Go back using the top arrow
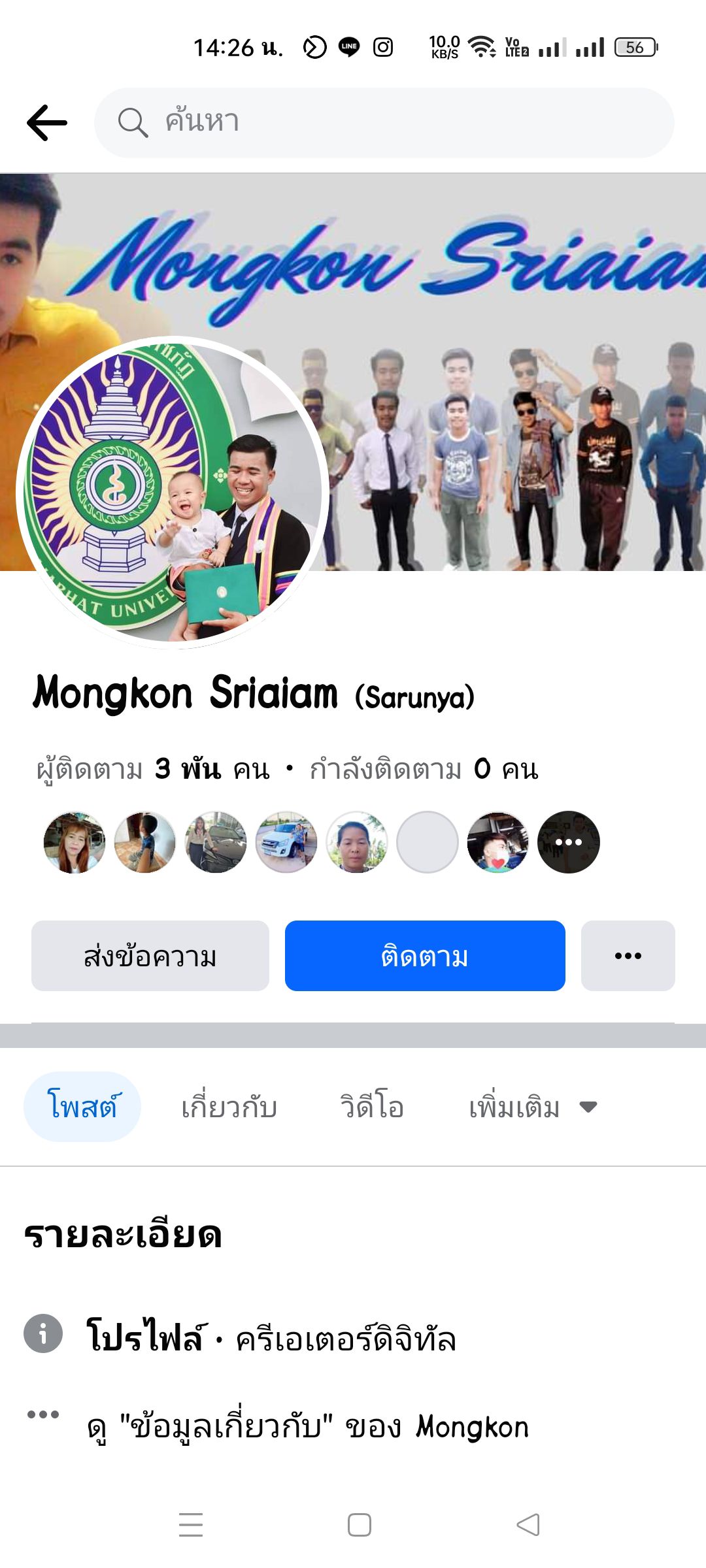The image size is (706, 1568). 47,122
